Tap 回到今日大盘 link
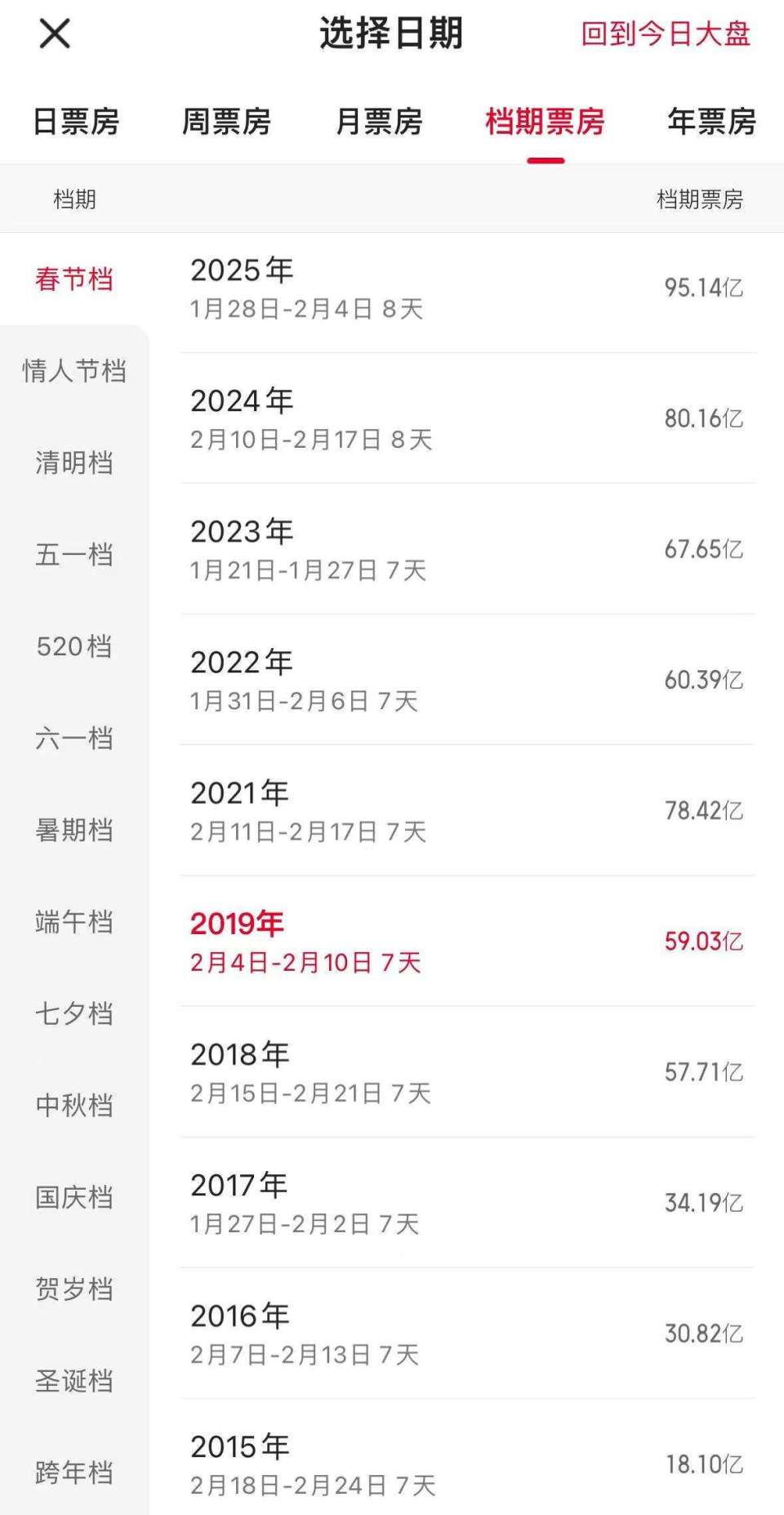Image resolution: width=784 pixels, height=1515 pixels. point(665,34)
